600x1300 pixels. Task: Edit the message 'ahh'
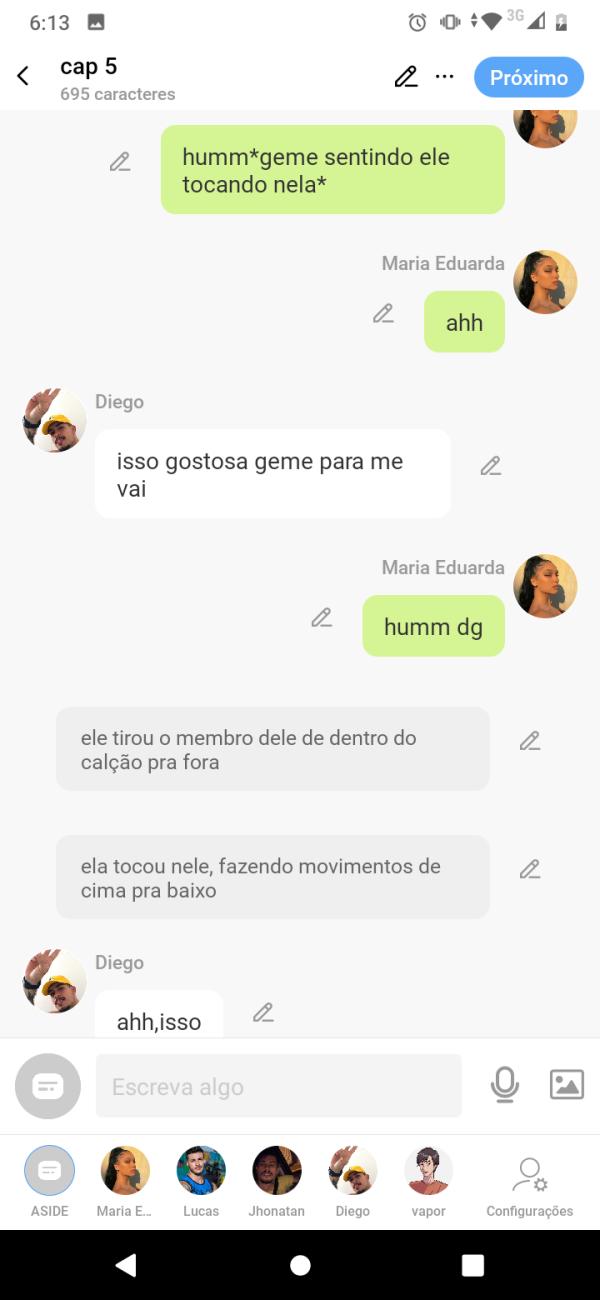(383, 314)
